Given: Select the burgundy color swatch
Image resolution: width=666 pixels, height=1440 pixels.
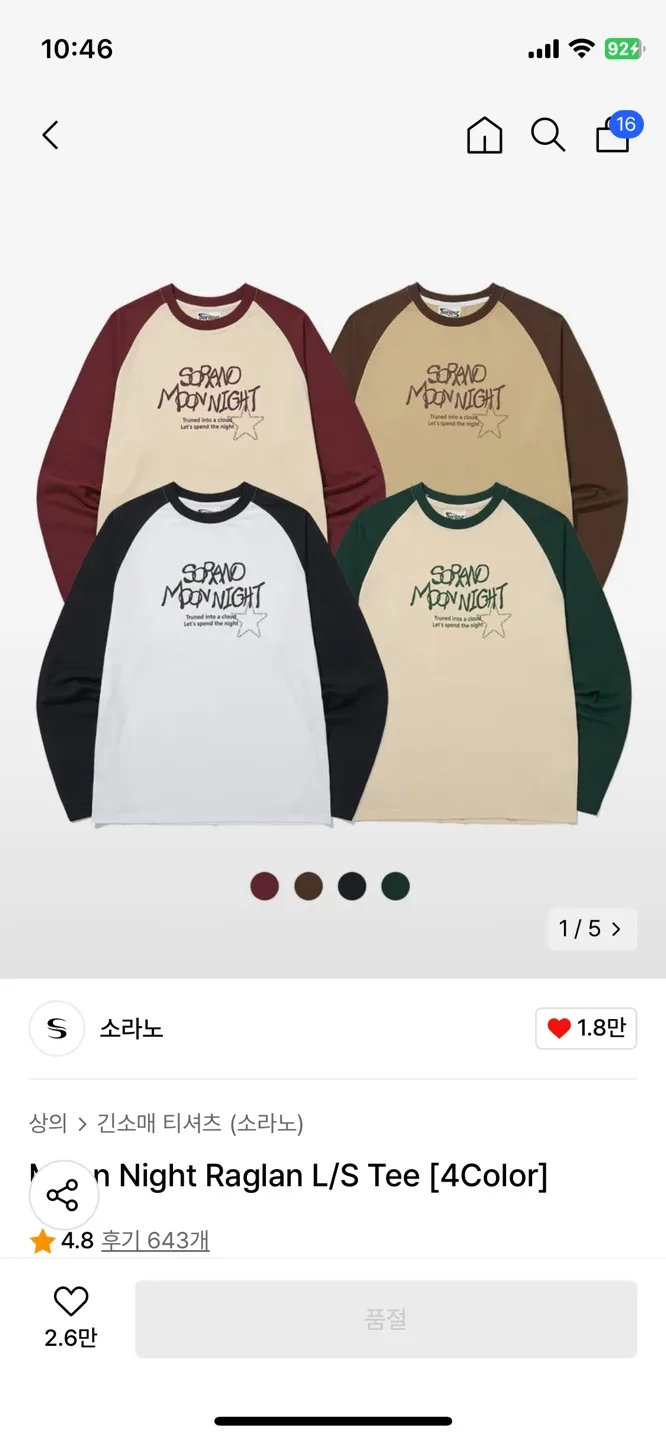Looking at the screenshot, I should [264, 886].
